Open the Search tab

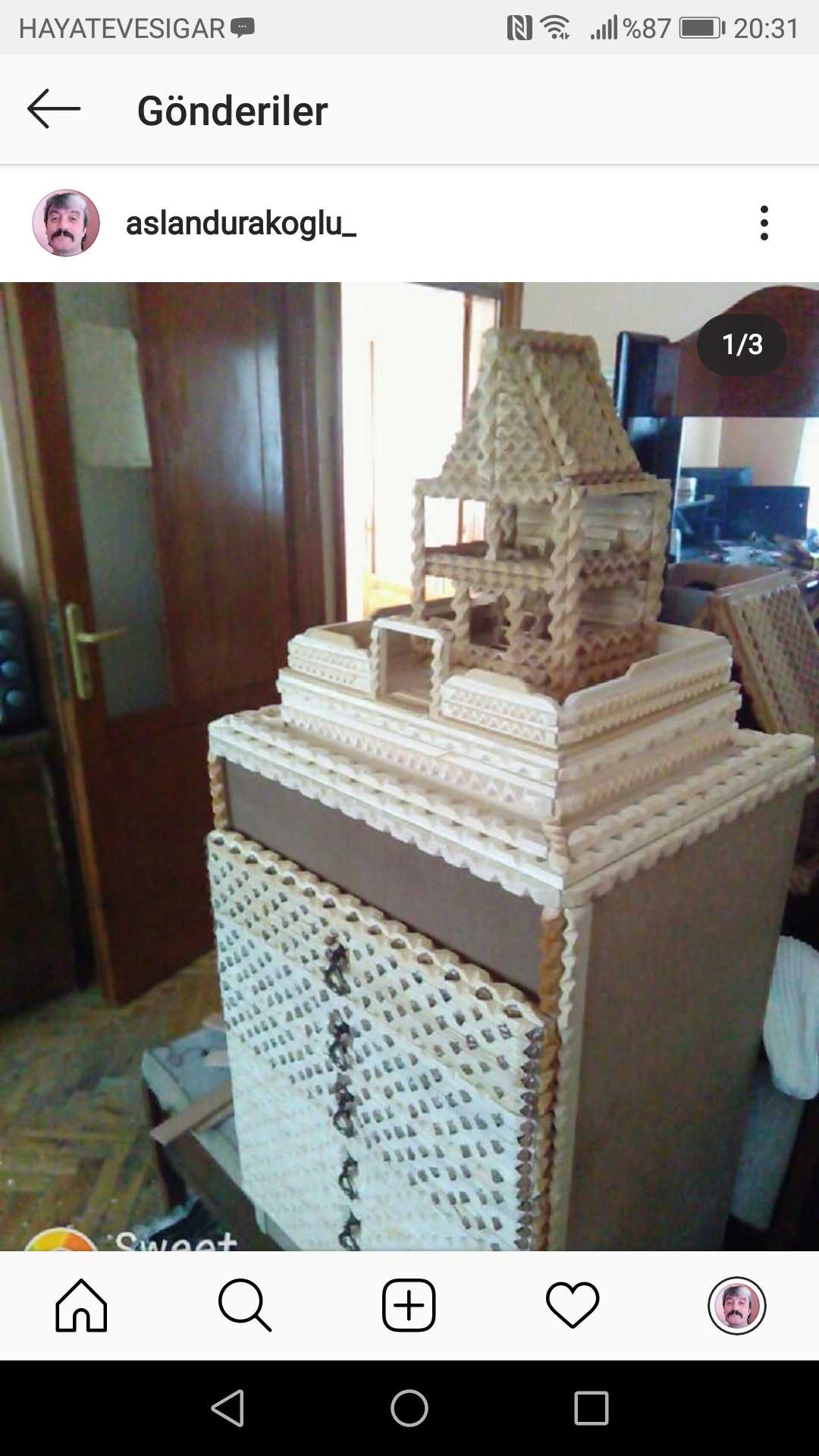click(245, 1305)
